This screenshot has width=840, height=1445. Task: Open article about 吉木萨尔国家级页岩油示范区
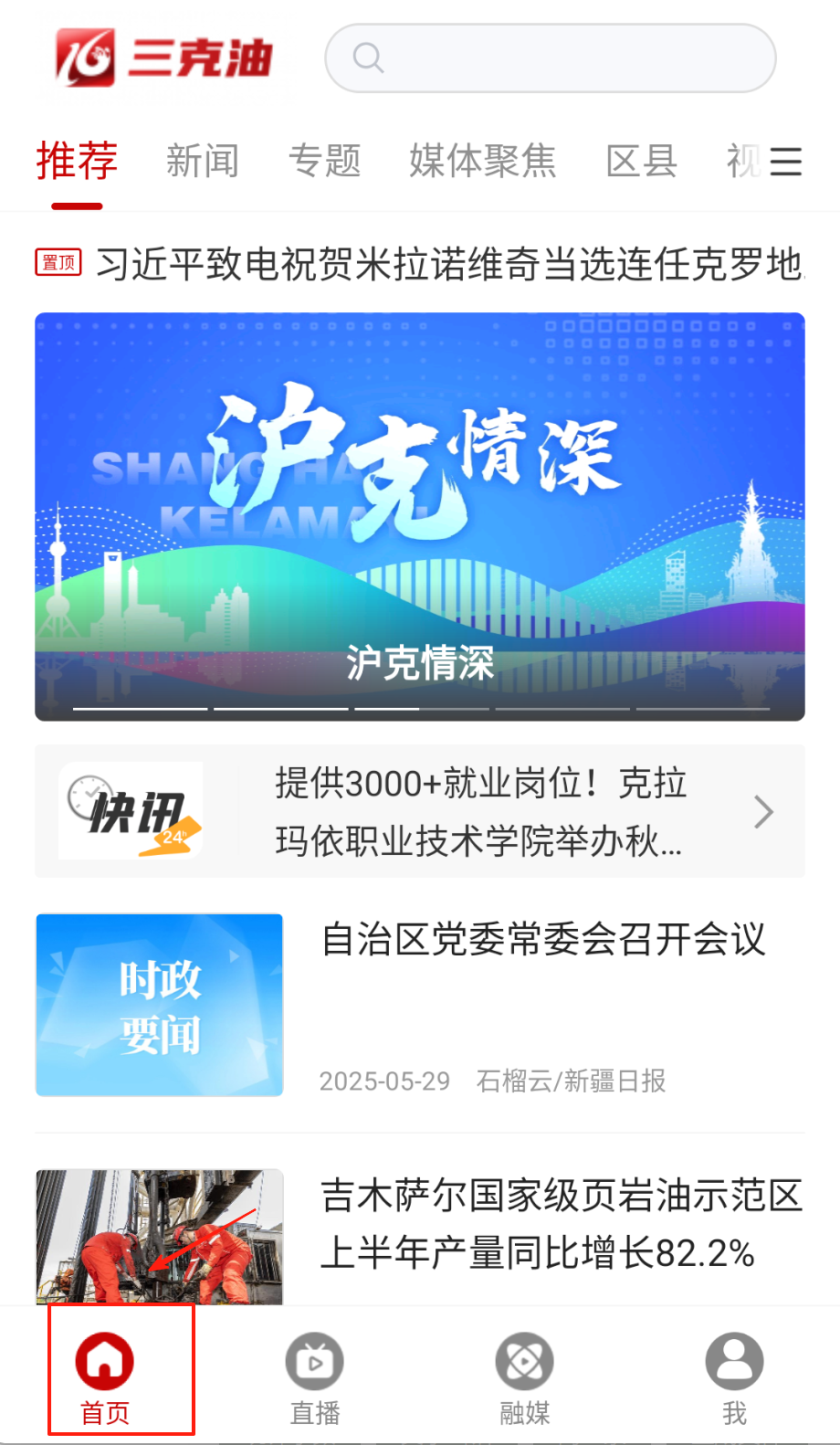coord(559,1224)
